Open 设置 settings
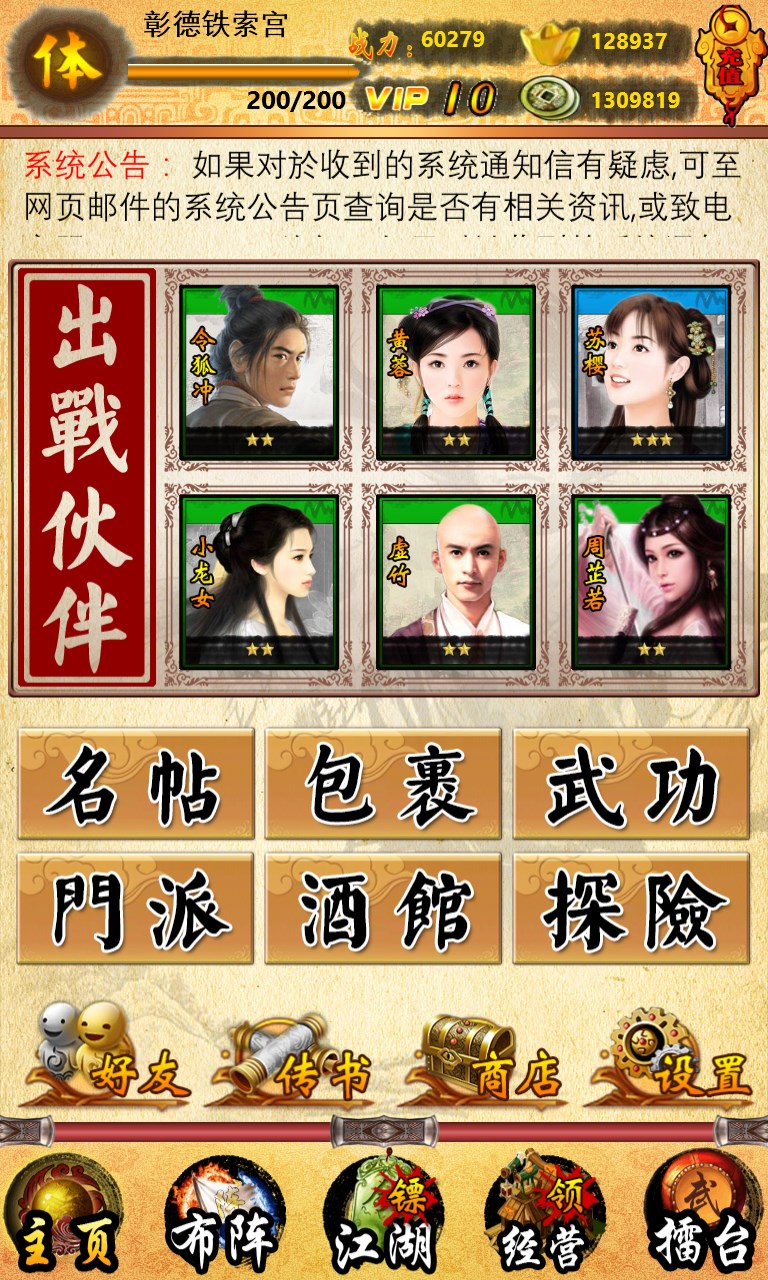Image resolution: width=768 pixels, height=1280 pixels. [x=675, y=1062]
